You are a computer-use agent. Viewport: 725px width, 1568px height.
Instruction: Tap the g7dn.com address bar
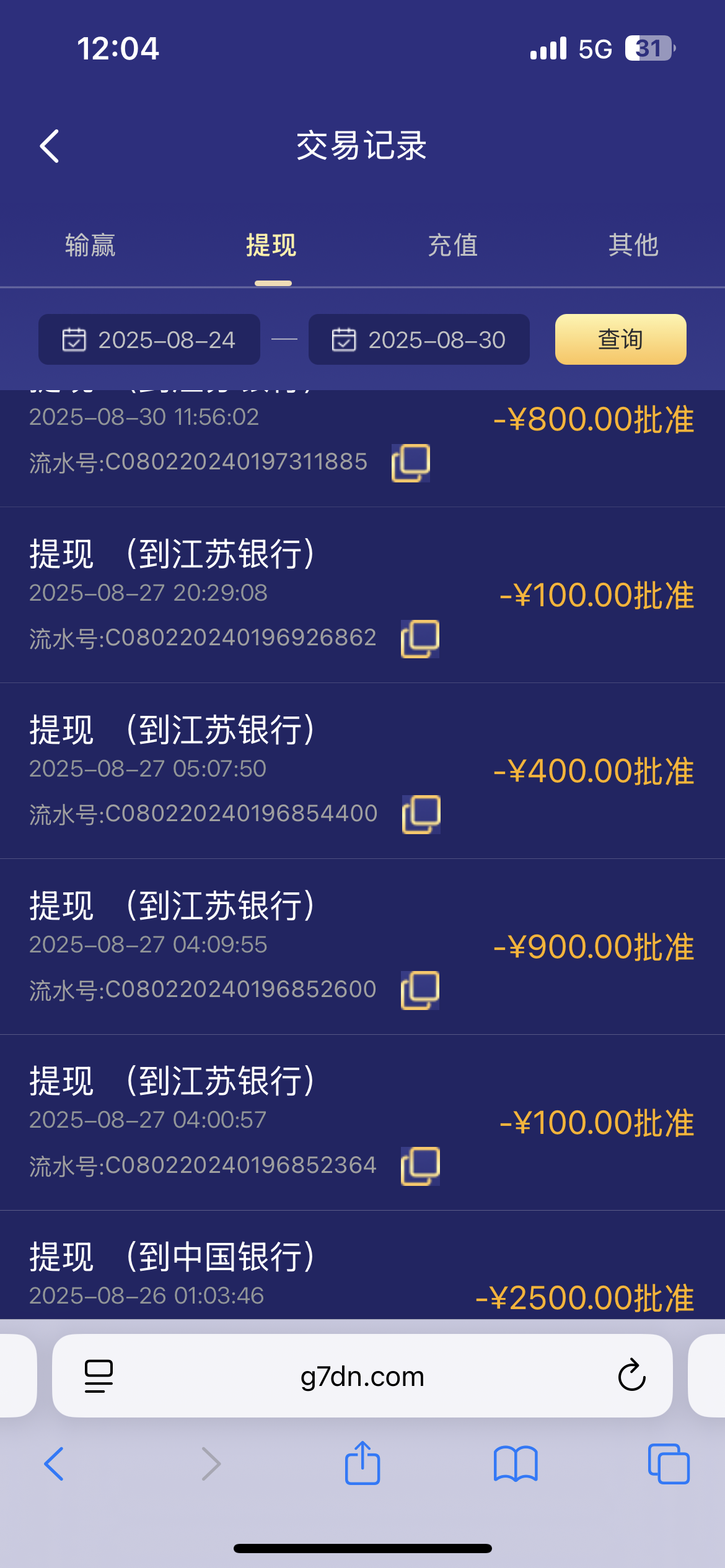pos(362,1376)
